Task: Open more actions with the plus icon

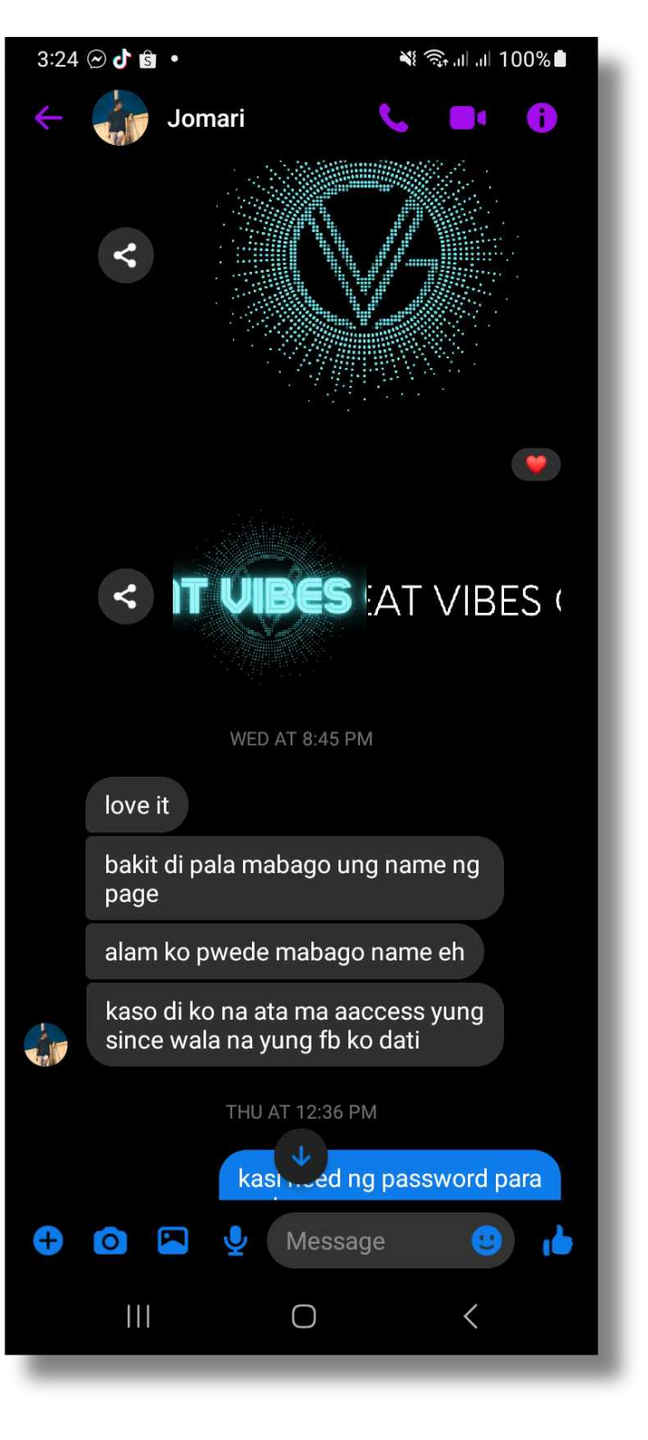Action: point(48,1241)
